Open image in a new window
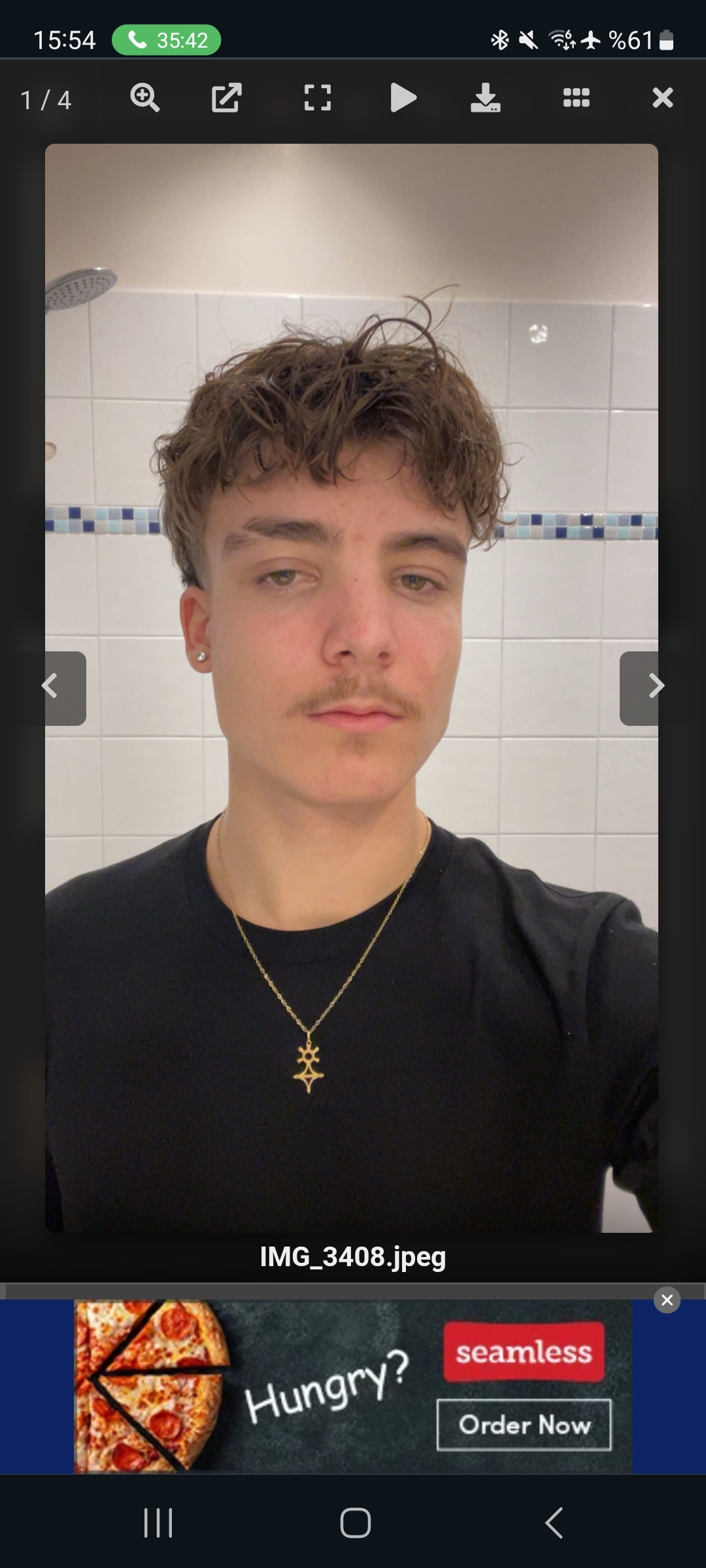Screen dimensions: 706x1568 click(x=227, y=98)
